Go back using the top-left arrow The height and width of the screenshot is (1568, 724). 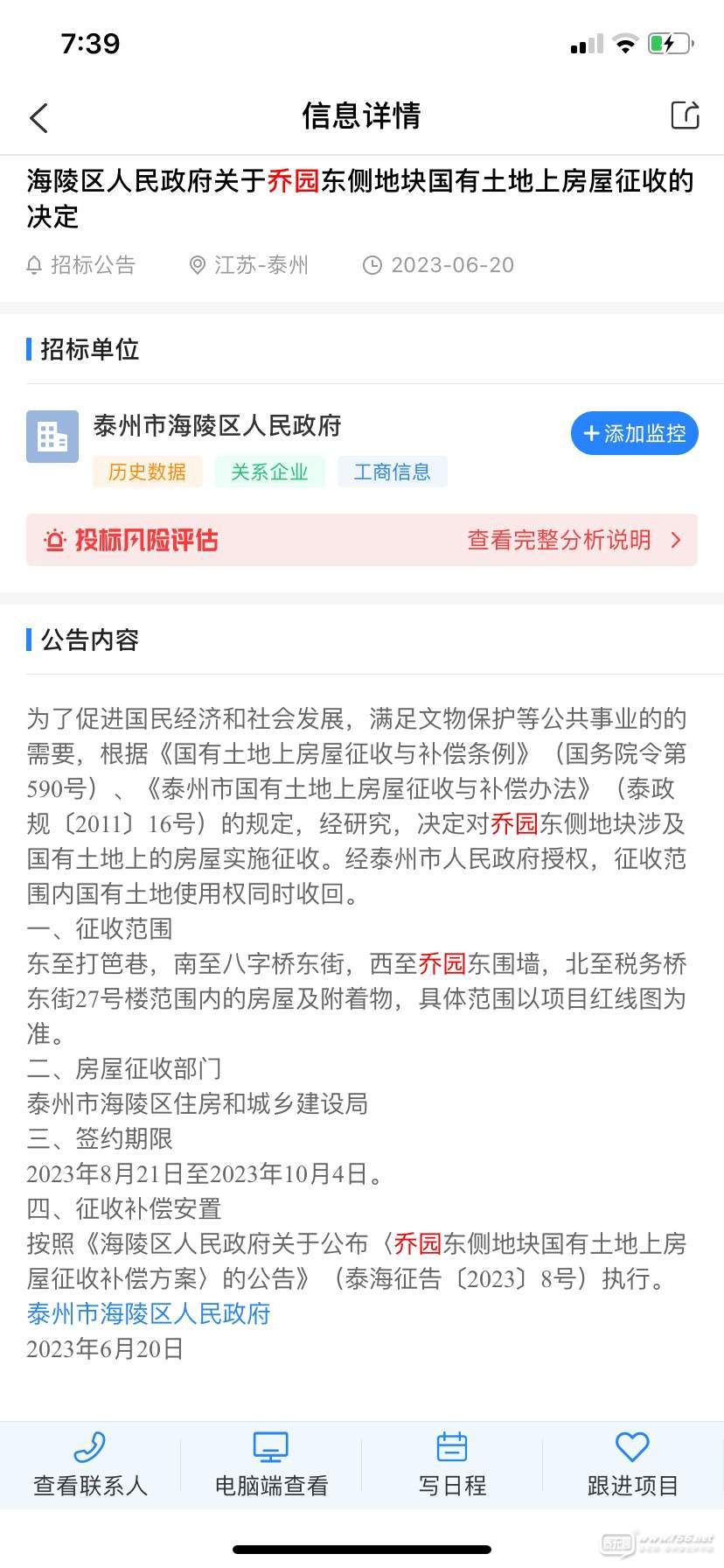click(38, 117)
